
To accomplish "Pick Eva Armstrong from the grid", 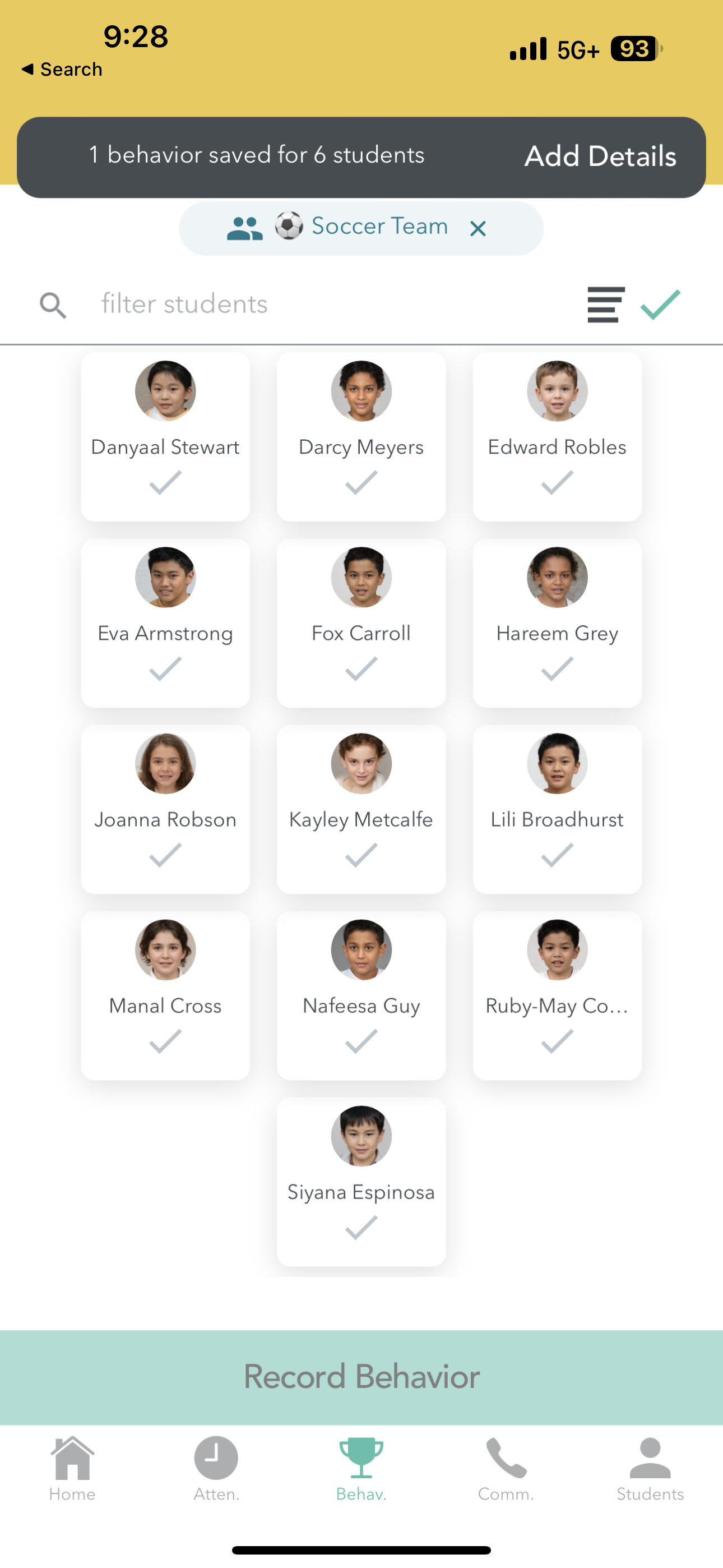I will point(165,622).
